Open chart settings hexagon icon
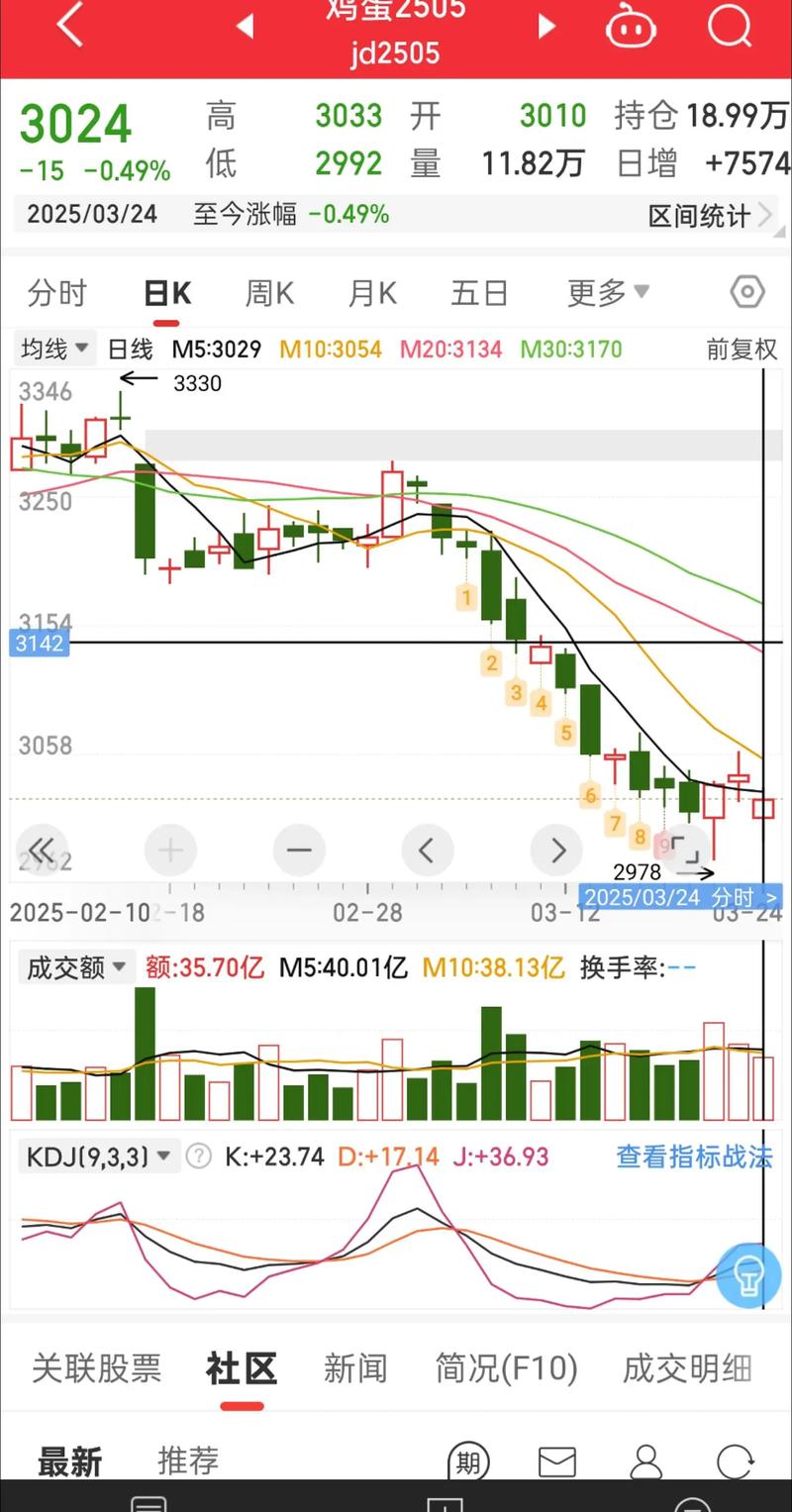 click(746, 293)
